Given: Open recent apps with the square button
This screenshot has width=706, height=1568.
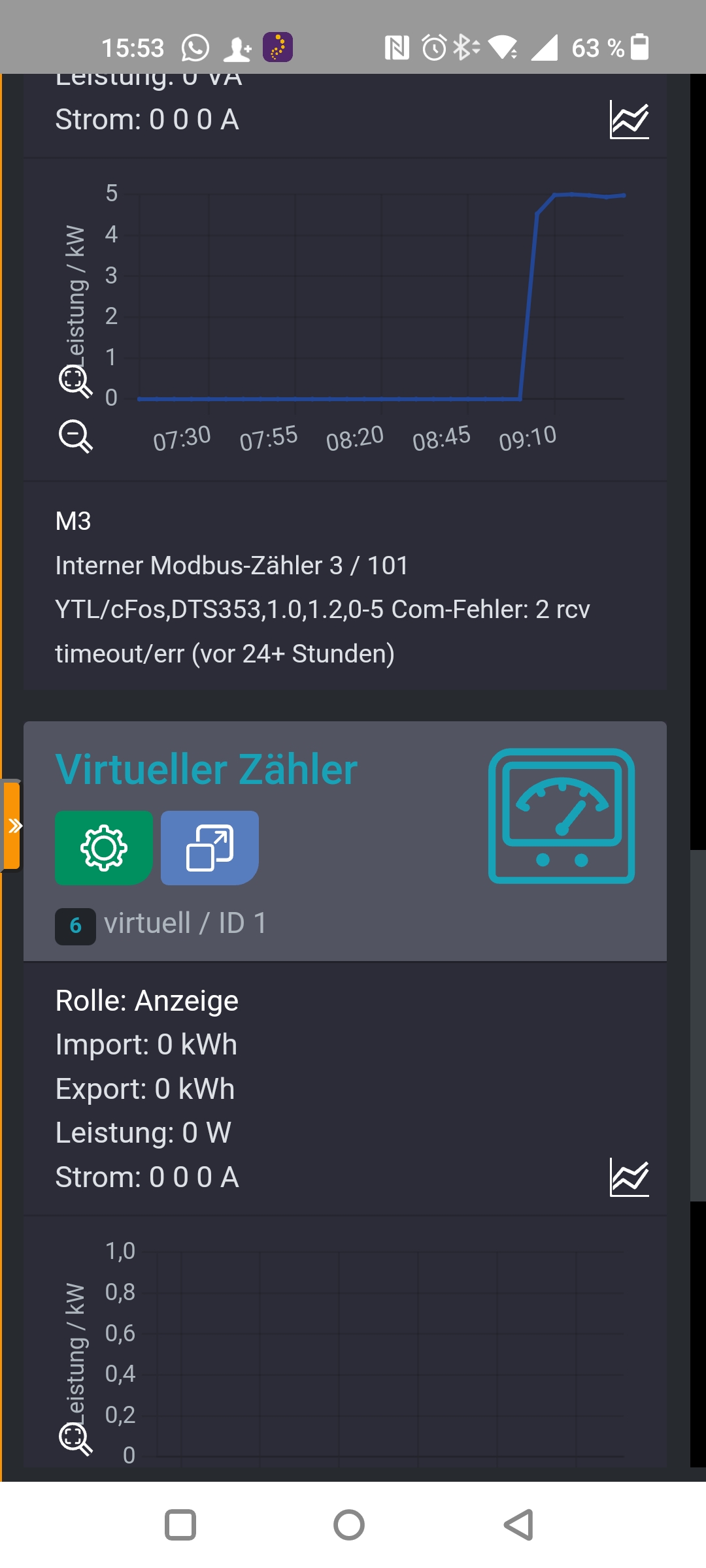Looking at the screenshot, I should point(180,1526).
